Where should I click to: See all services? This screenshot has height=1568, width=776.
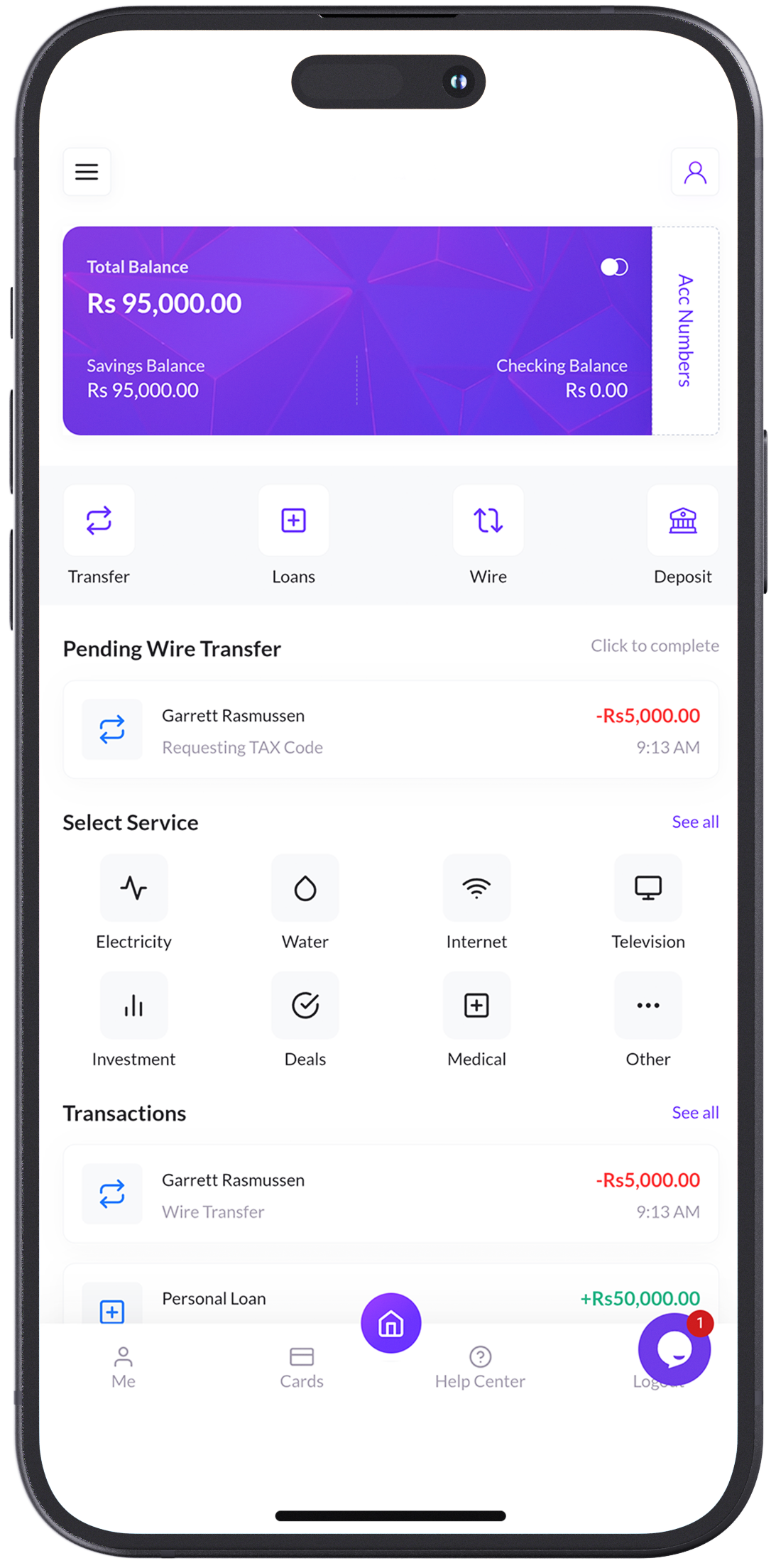pyautogui.click(x=695, y=822)
